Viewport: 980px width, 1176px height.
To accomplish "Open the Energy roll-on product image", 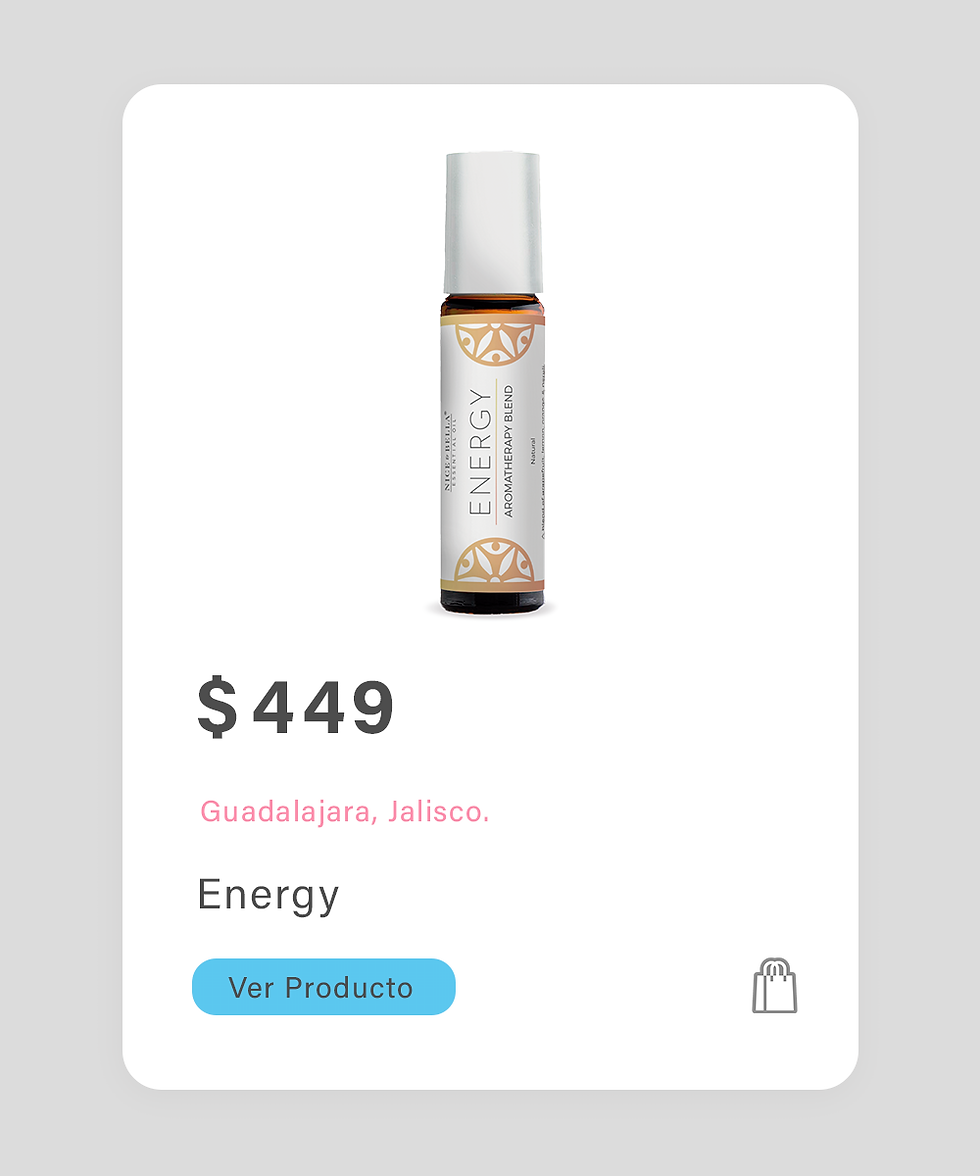I will pos(492,382).
